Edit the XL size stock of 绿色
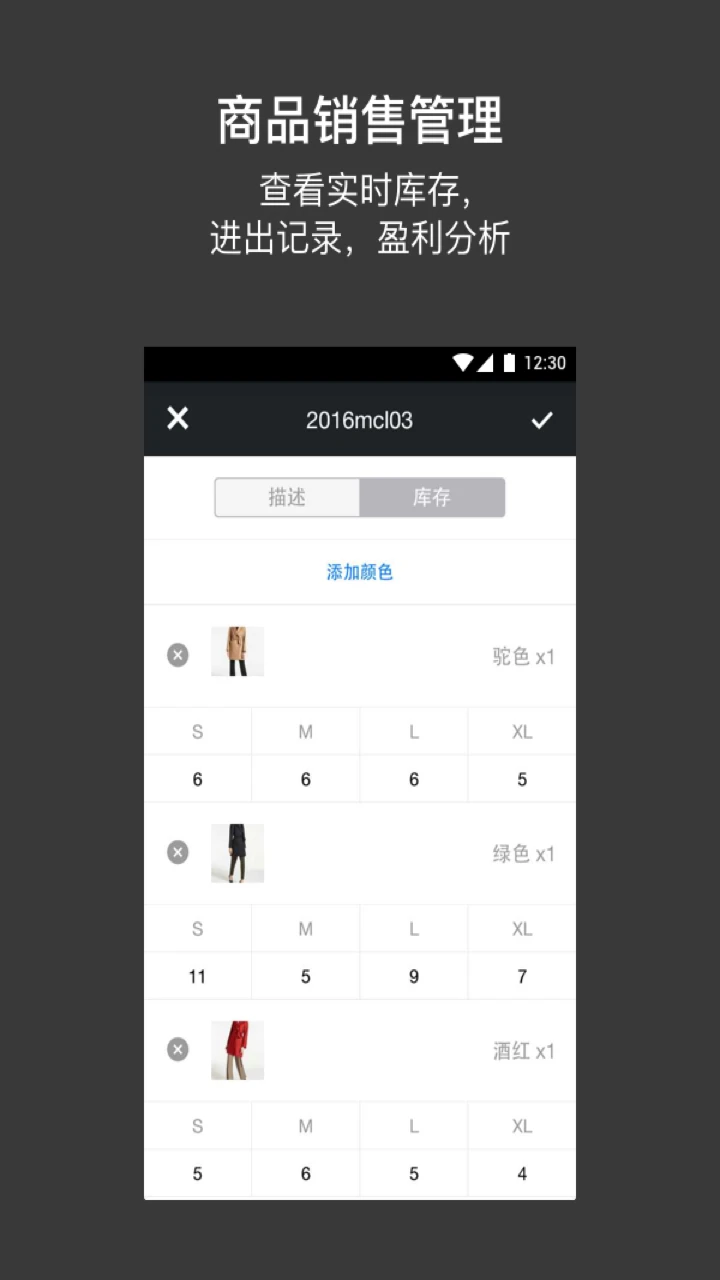 (521, 976)
